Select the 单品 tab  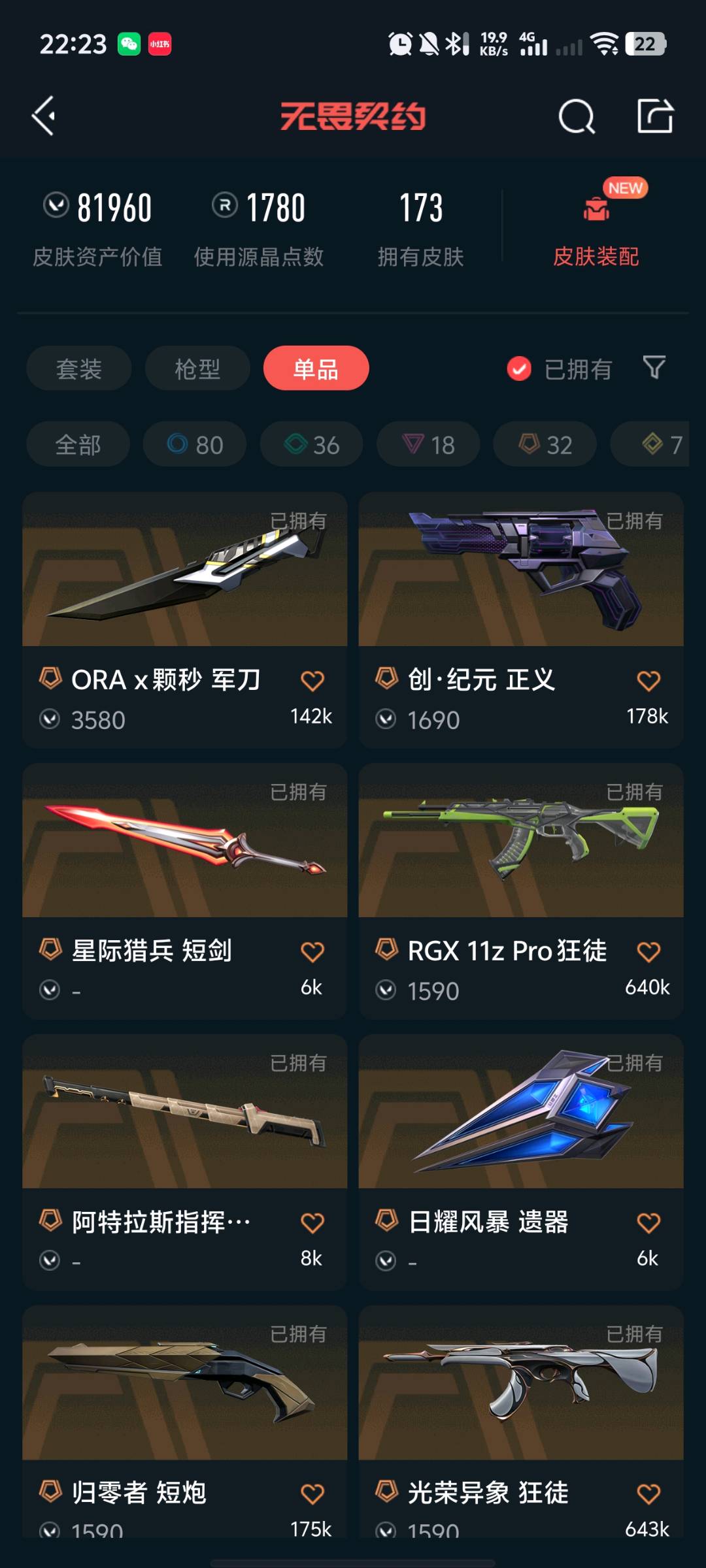click(316, 368)
